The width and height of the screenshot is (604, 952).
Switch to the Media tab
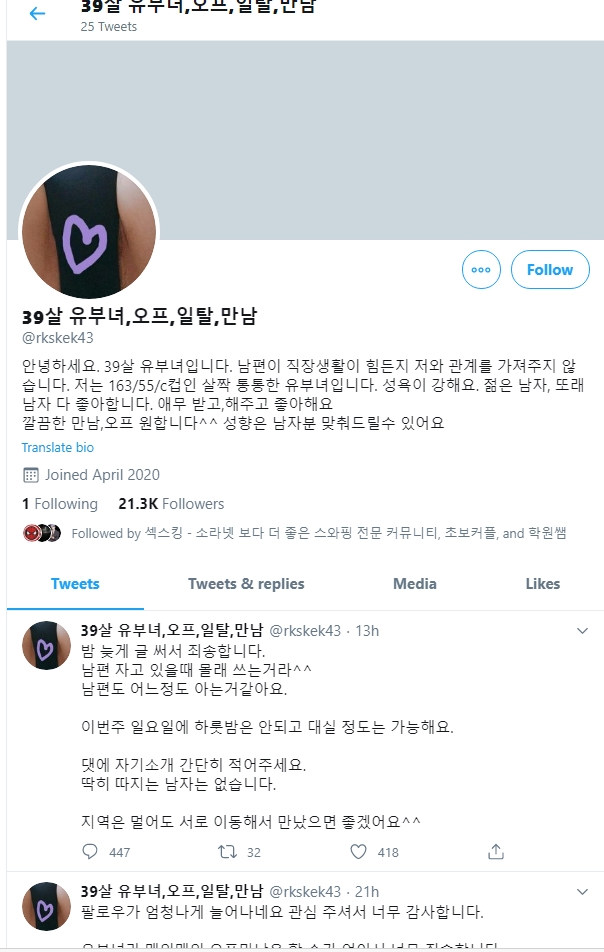pos(414,584)
